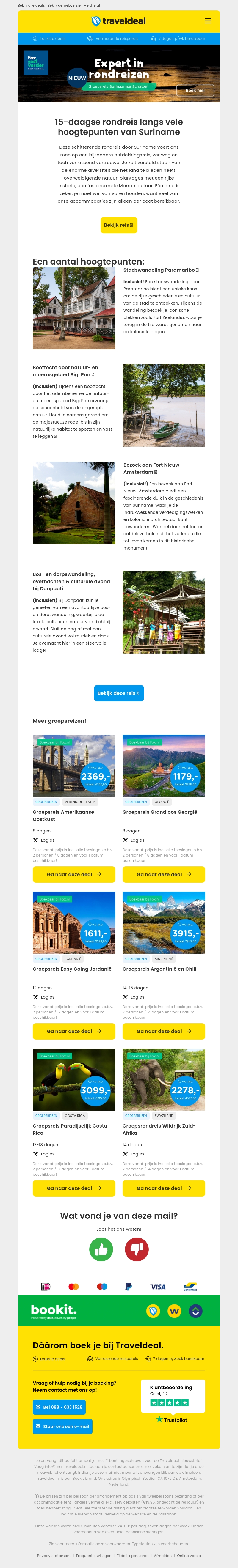Open the Frequentie wijzigen link
Image resolution: width=238 pixels, height=1568 pixels.
click(x=93, y=1555)
